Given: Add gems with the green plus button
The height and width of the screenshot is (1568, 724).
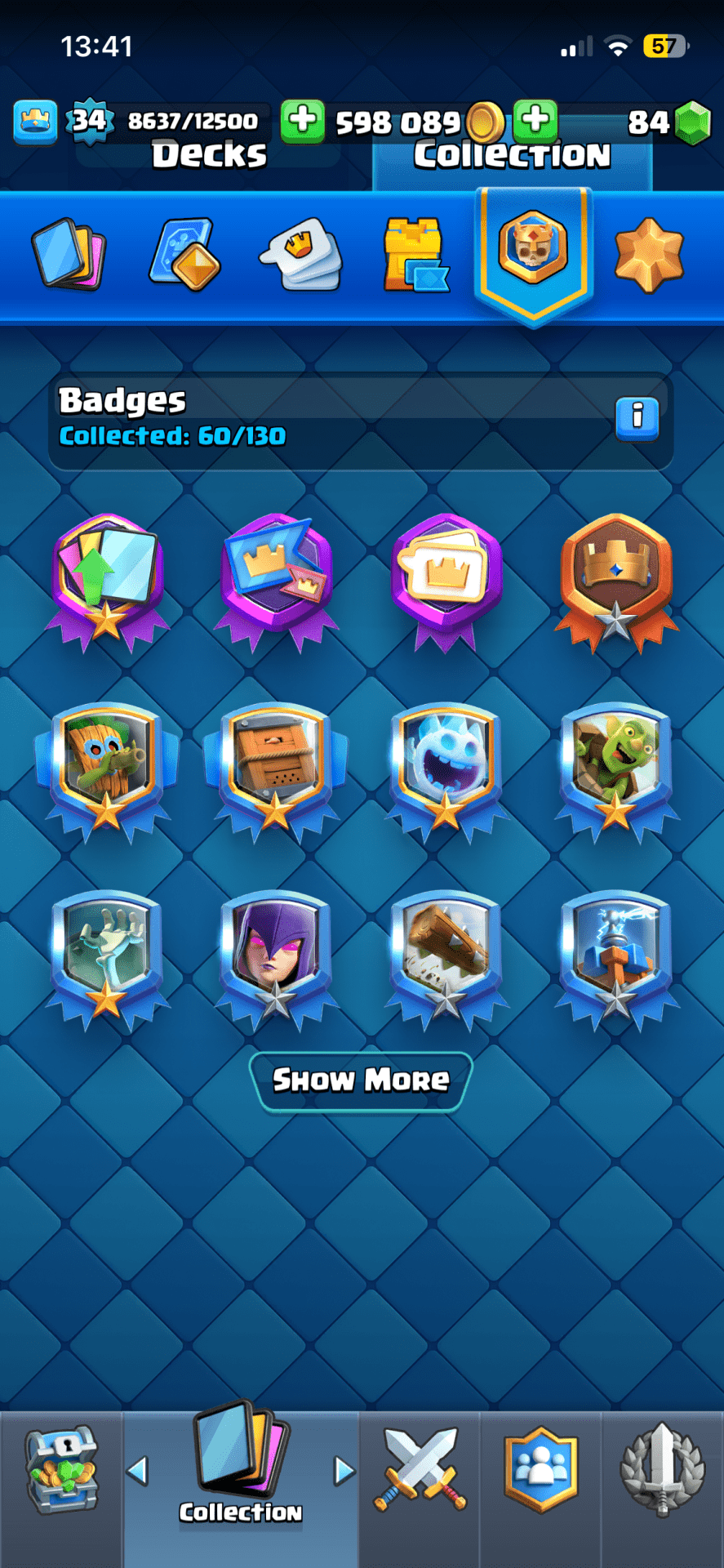Looking at the screenshot, I should (x=535, y=121).
